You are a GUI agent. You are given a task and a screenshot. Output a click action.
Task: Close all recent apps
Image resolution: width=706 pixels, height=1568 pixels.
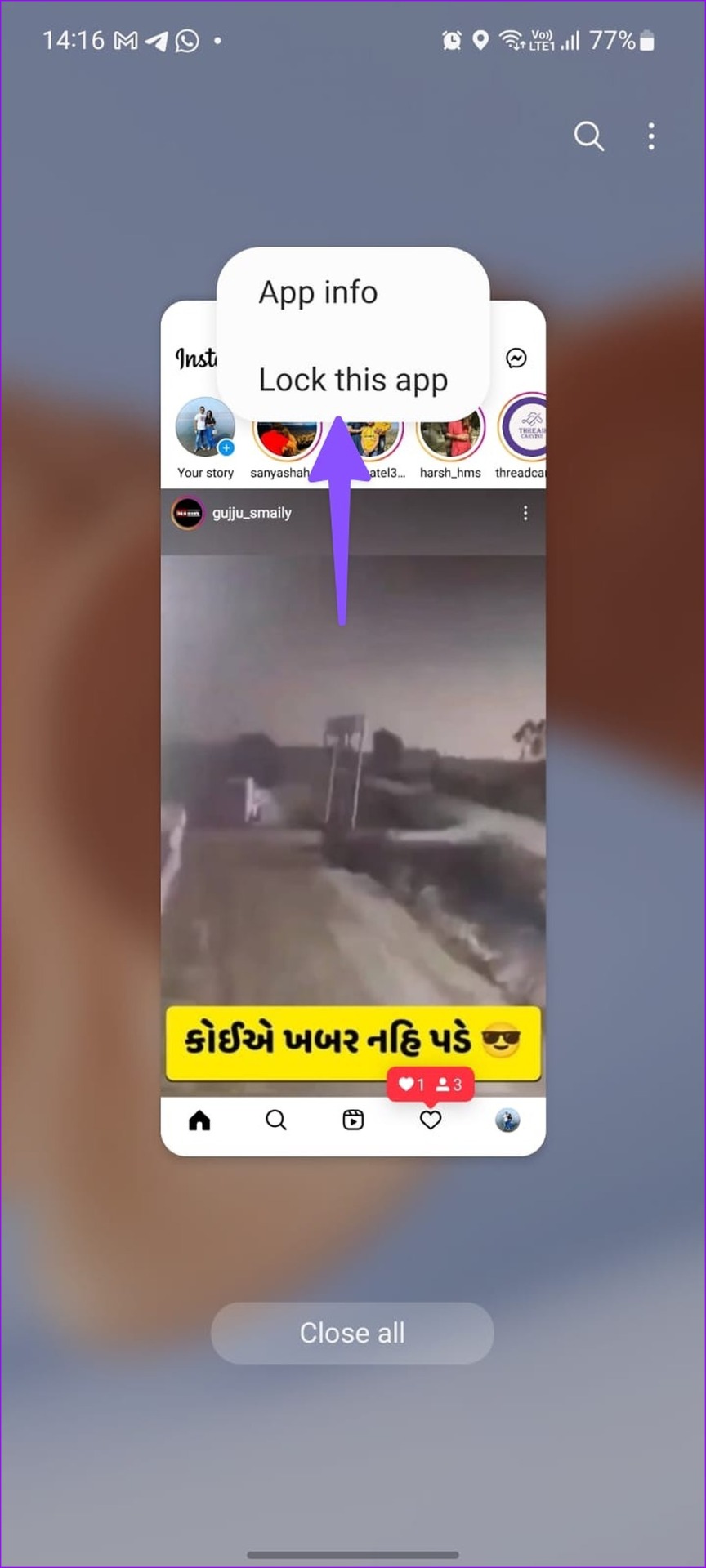(352, 1333)
